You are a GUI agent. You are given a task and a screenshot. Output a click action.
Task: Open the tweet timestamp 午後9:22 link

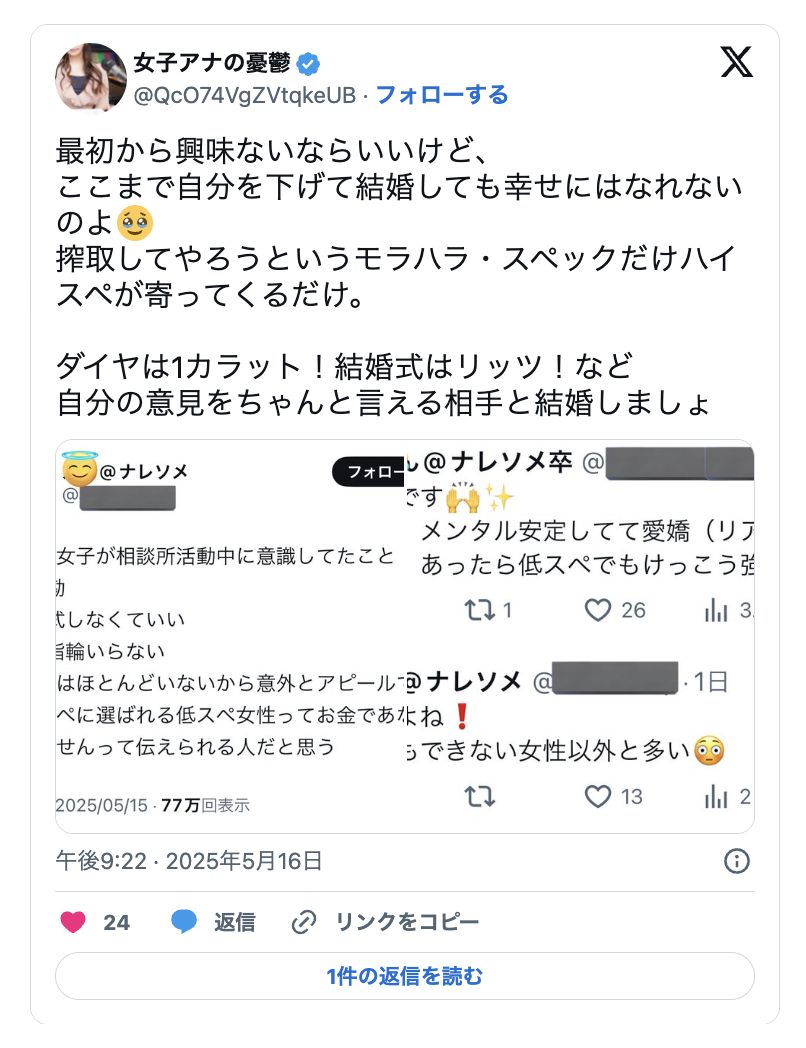(x=189, y=860)
